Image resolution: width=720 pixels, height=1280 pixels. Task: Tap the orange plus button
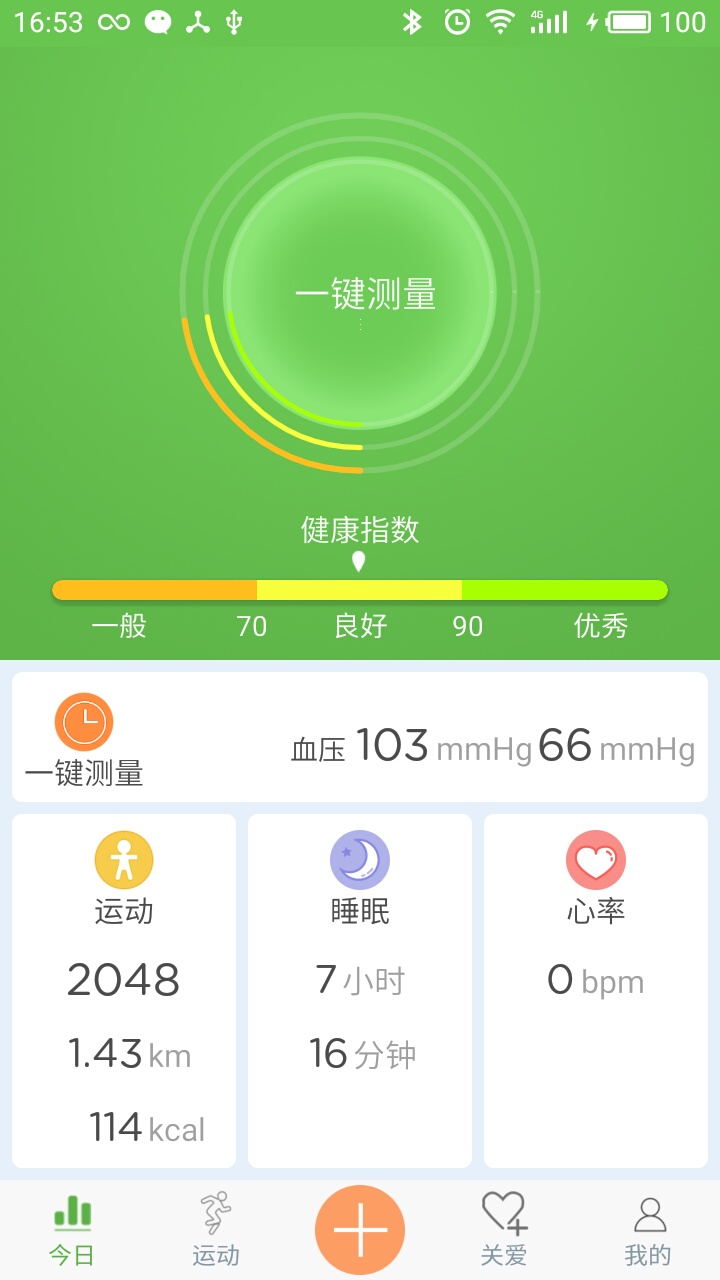pyautogui.click(x=360, y=1230)
